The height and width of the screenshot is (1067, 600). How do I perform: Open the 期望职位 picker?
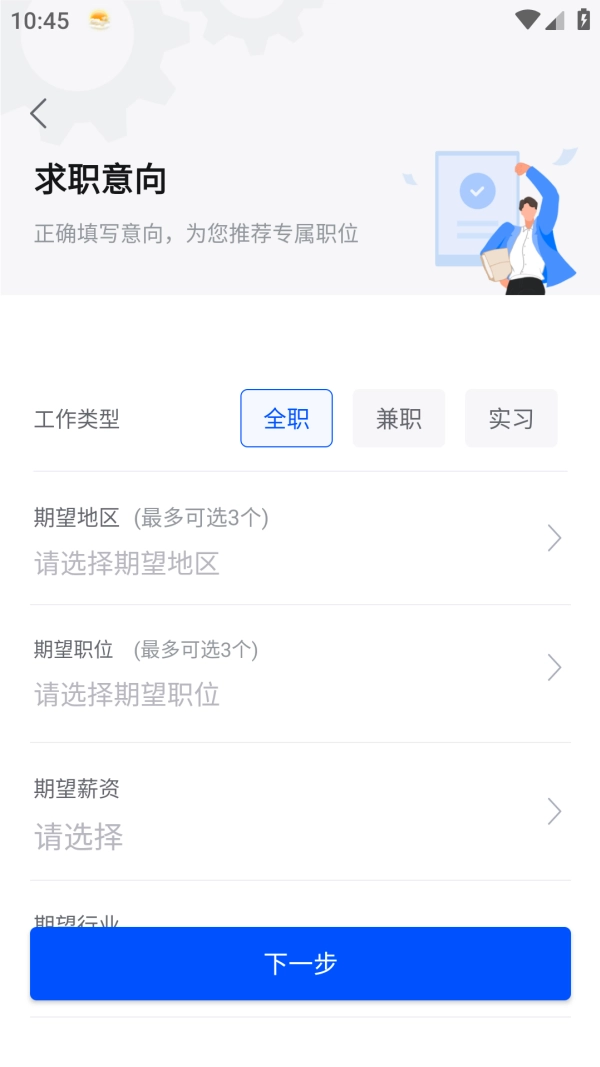tap(300, 671)
